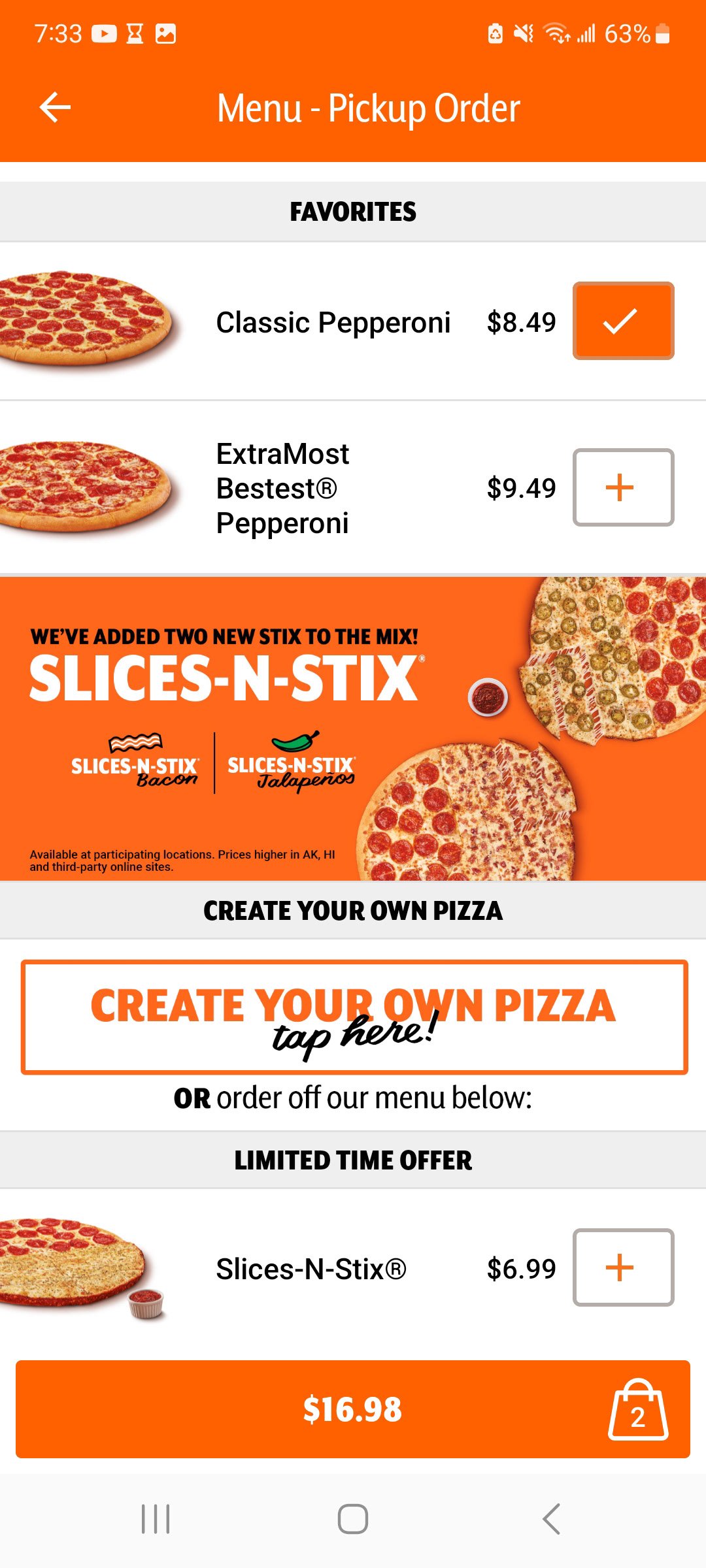Screen dimensions: 706x1568
Task: Open the Classic Pepperoni item details
Action: coord(333,322)
